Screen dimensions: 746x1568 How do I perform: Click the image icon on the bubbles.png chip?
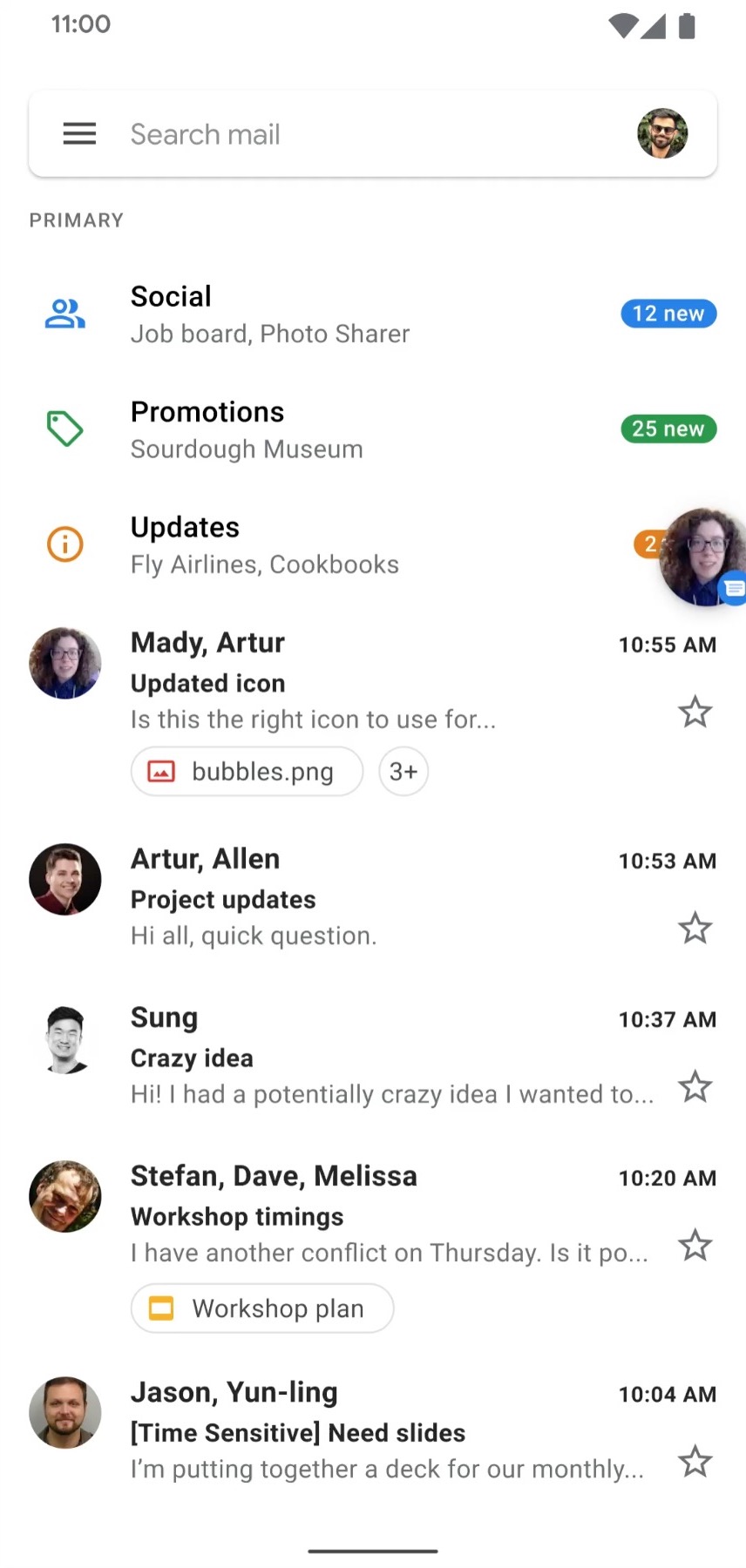[x=161, y=771]
